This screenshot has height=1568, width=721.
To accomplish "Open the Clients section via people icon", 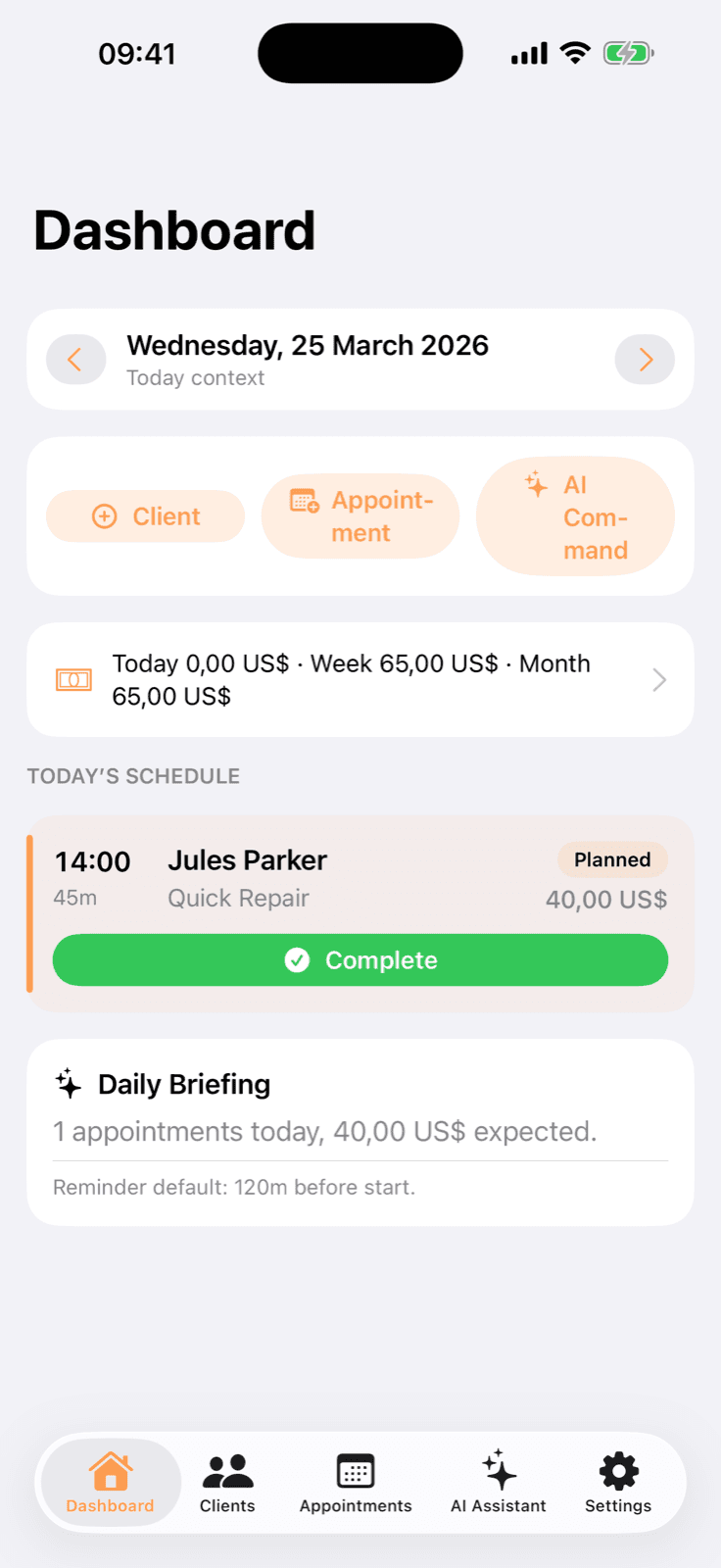I will [x=227, y=1468].
